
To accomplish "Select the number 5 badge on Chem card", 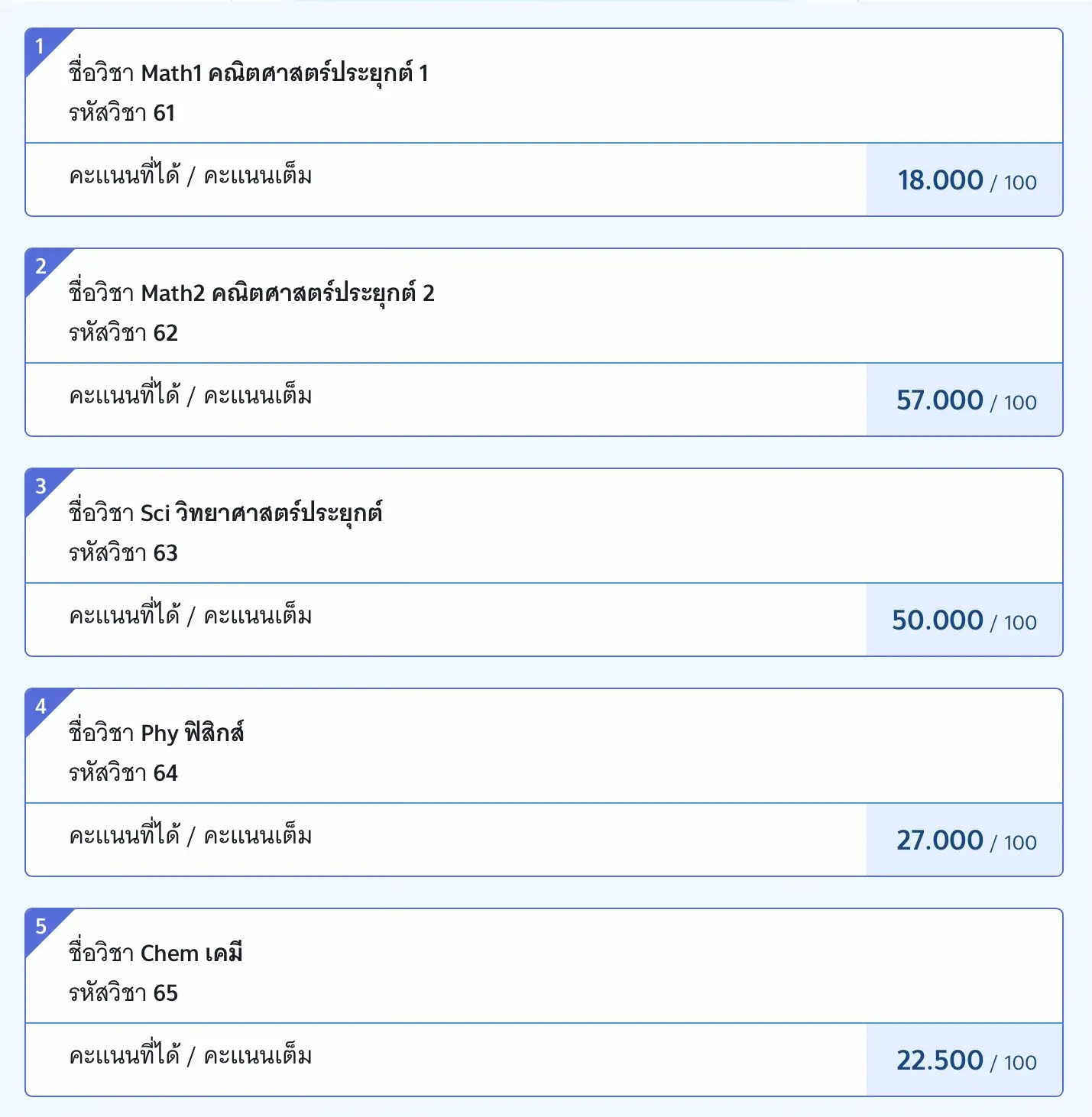I will coord(40,926).
